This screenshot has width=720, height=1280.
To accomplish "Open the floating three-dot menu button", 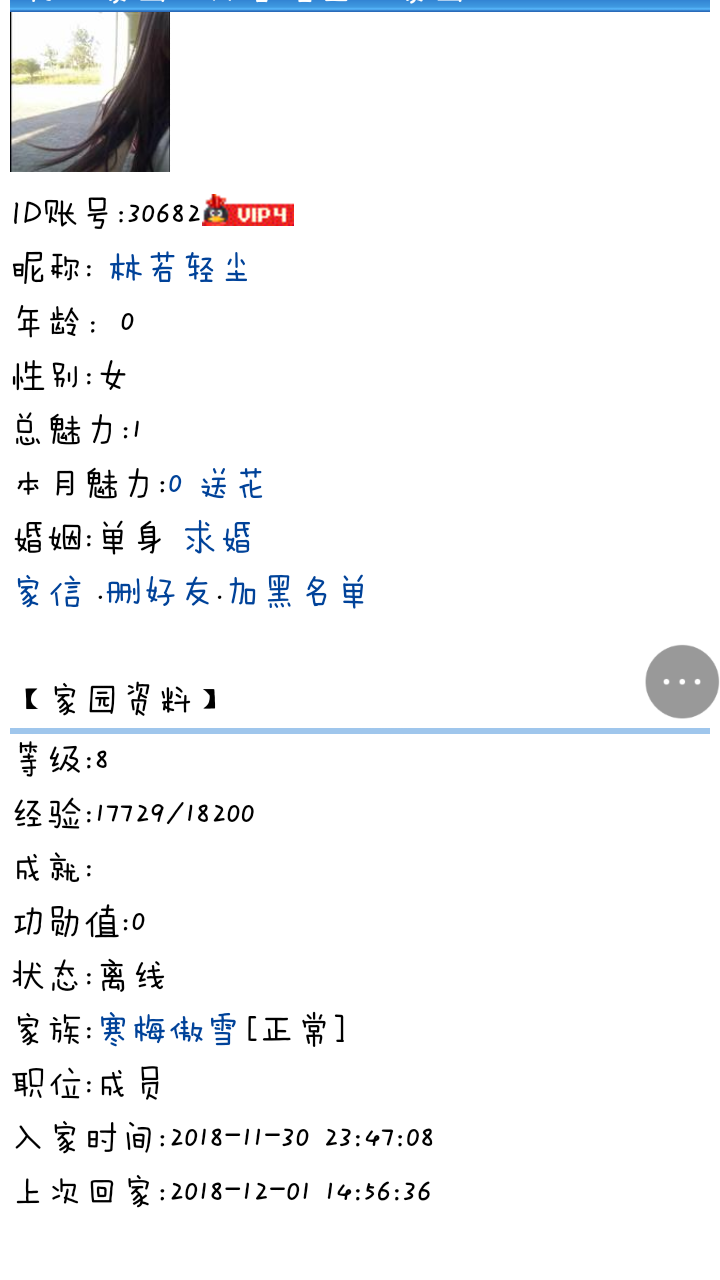I will pyautogui.click(x=682, y=682).
